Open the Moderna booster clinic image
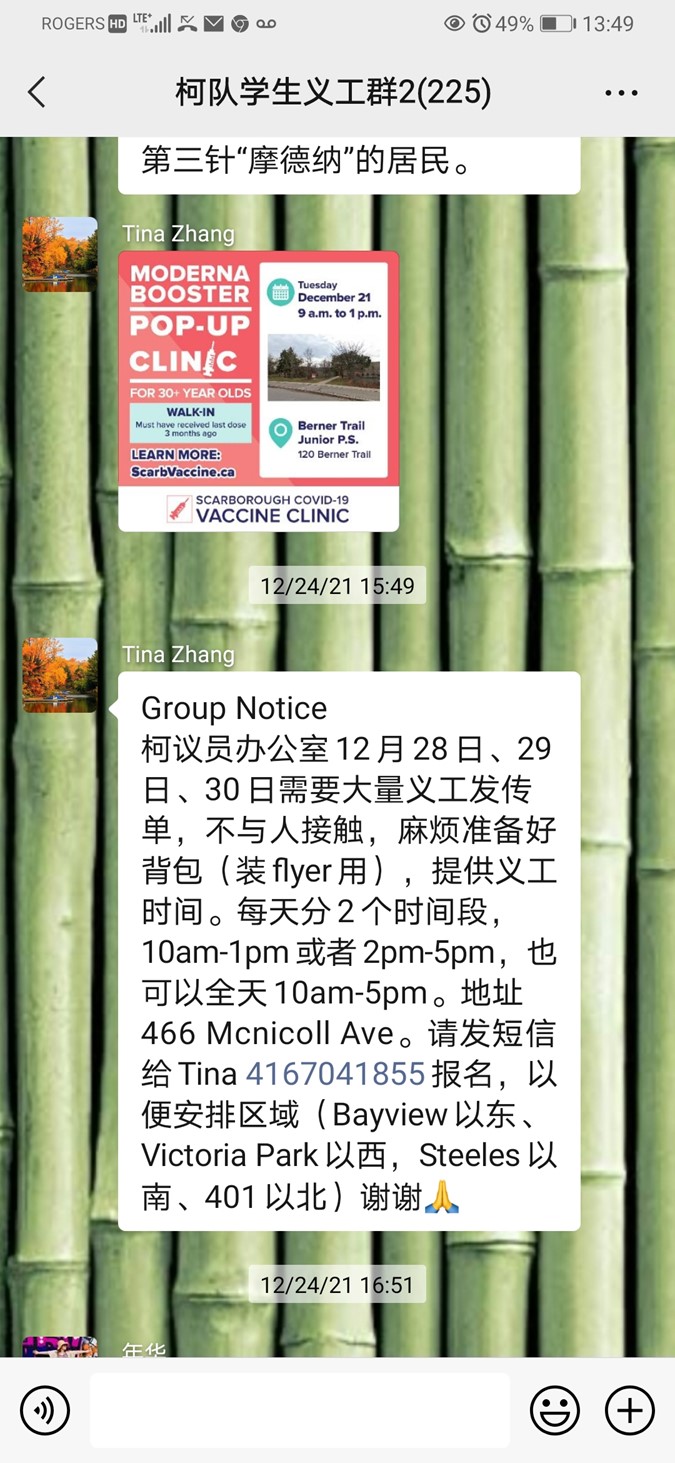The image size is (675, 1463). click(x=258, y=390)
